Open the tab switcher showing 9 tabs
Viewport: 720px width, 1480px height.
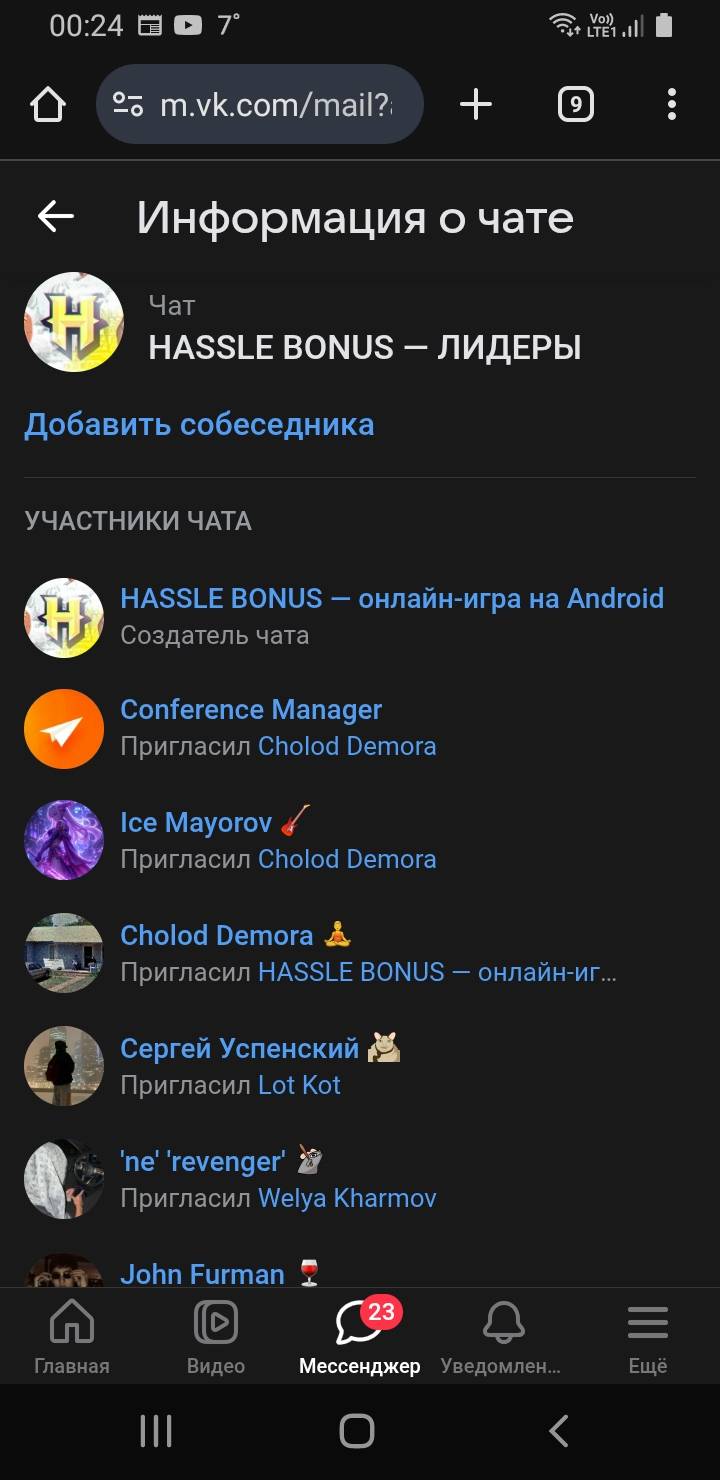tap(575, 104)
